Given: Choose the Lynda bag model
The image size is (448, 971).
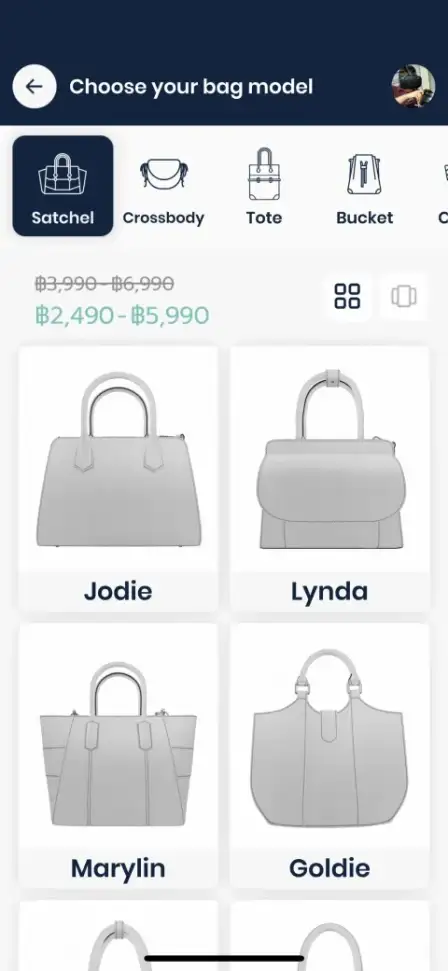Looking at the screenshot, I should (x=330, y=479).
